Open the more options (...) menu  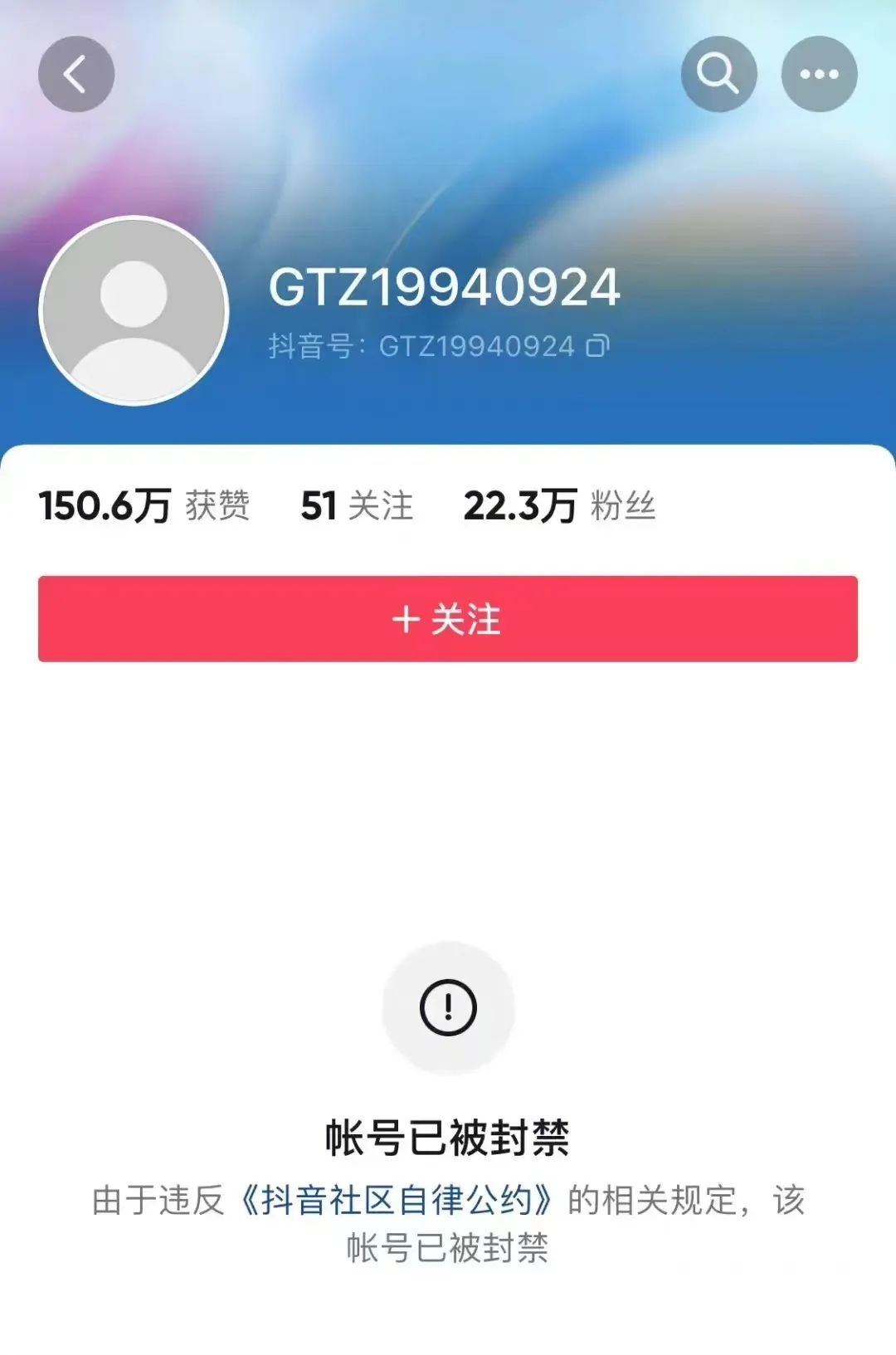(818, 73)
